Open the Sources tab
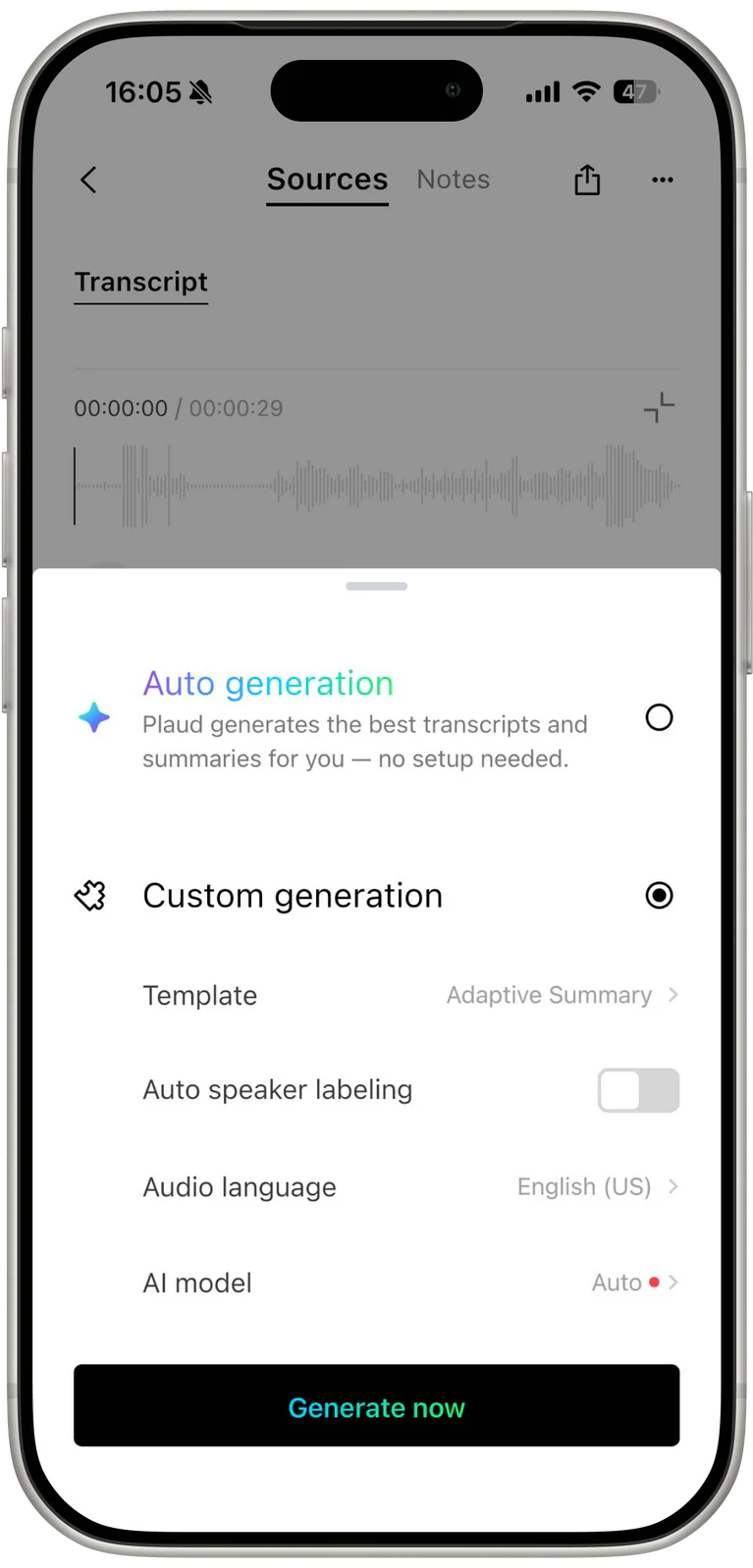 pyautogui.click(x=327, y=180)
